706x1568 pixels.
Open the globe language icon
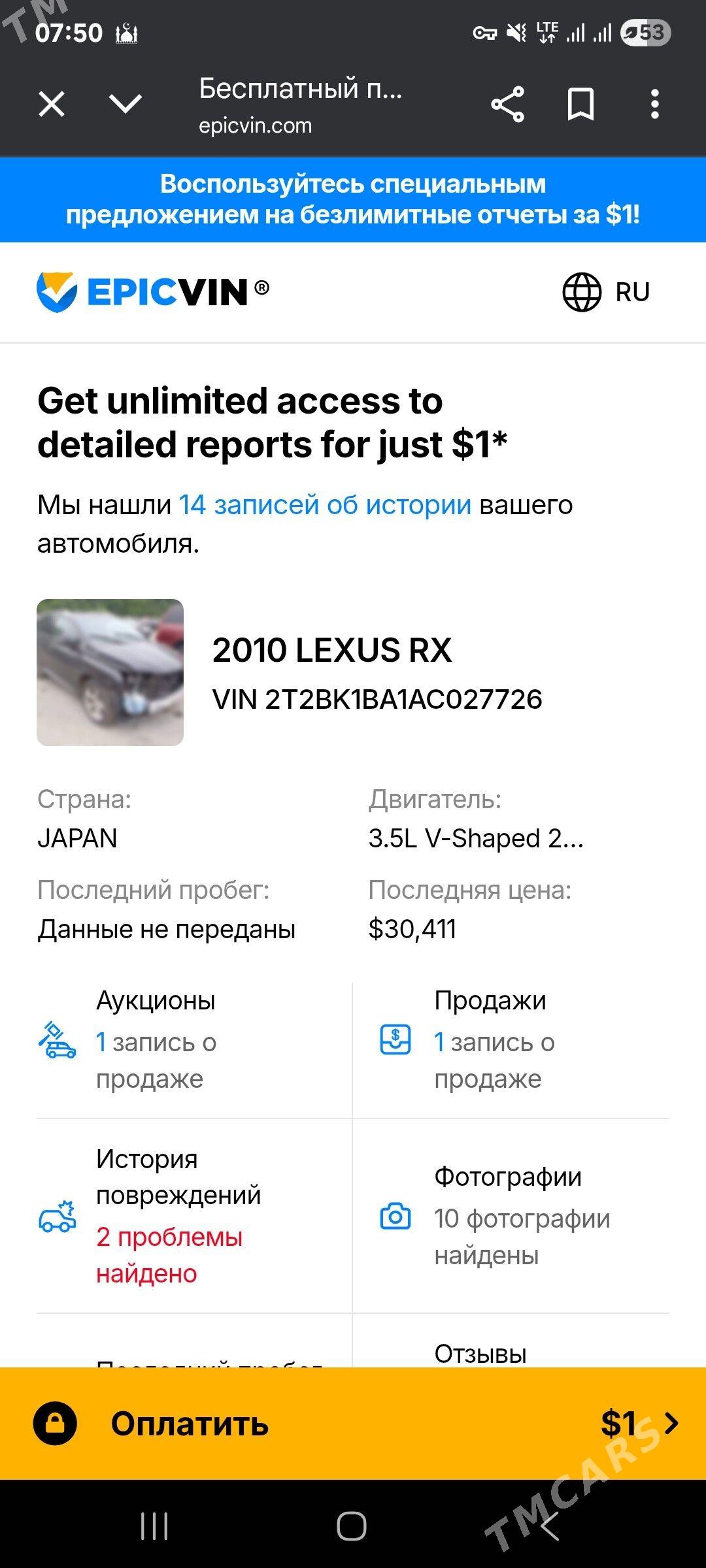coord(580,291)
